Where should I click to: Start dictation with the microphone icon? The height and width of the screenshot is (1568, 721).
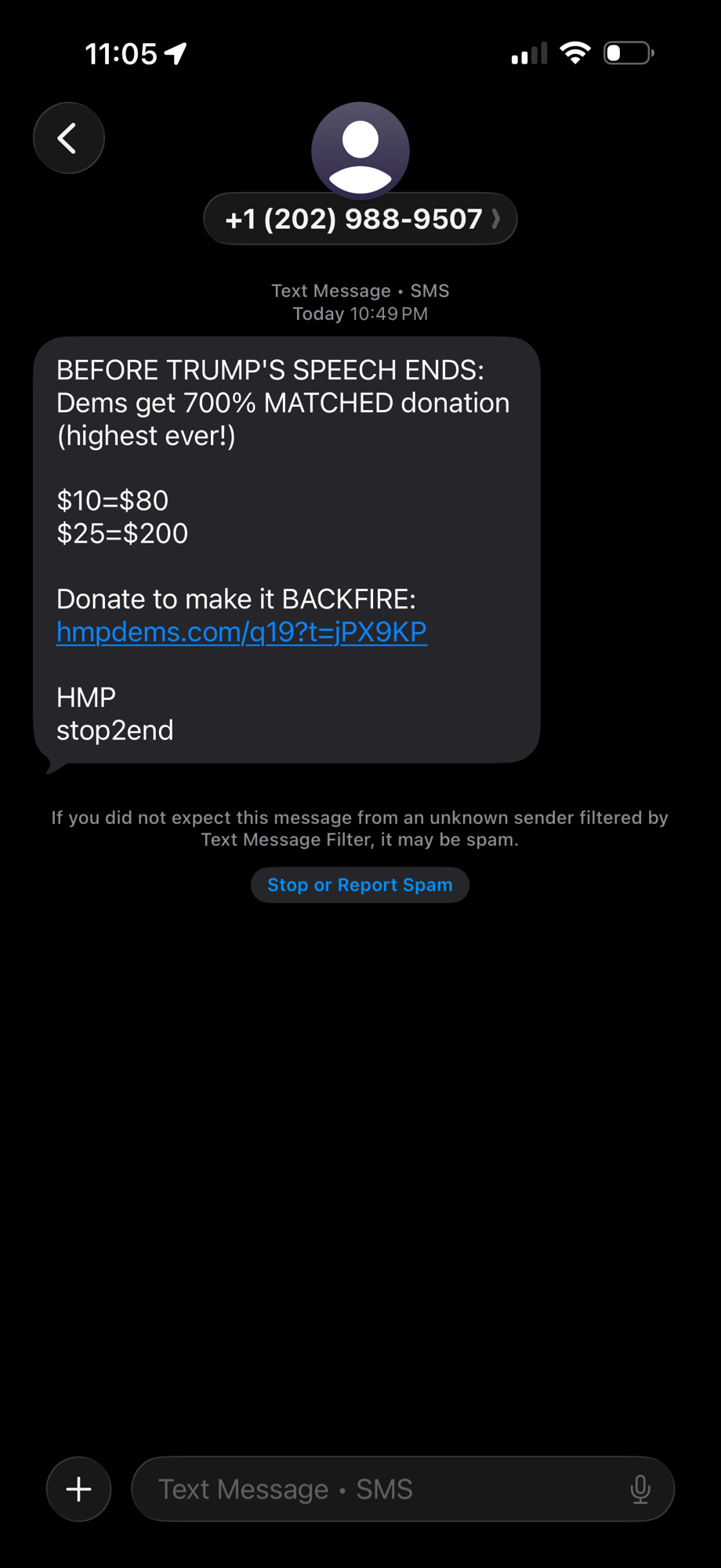point(640,1489)
